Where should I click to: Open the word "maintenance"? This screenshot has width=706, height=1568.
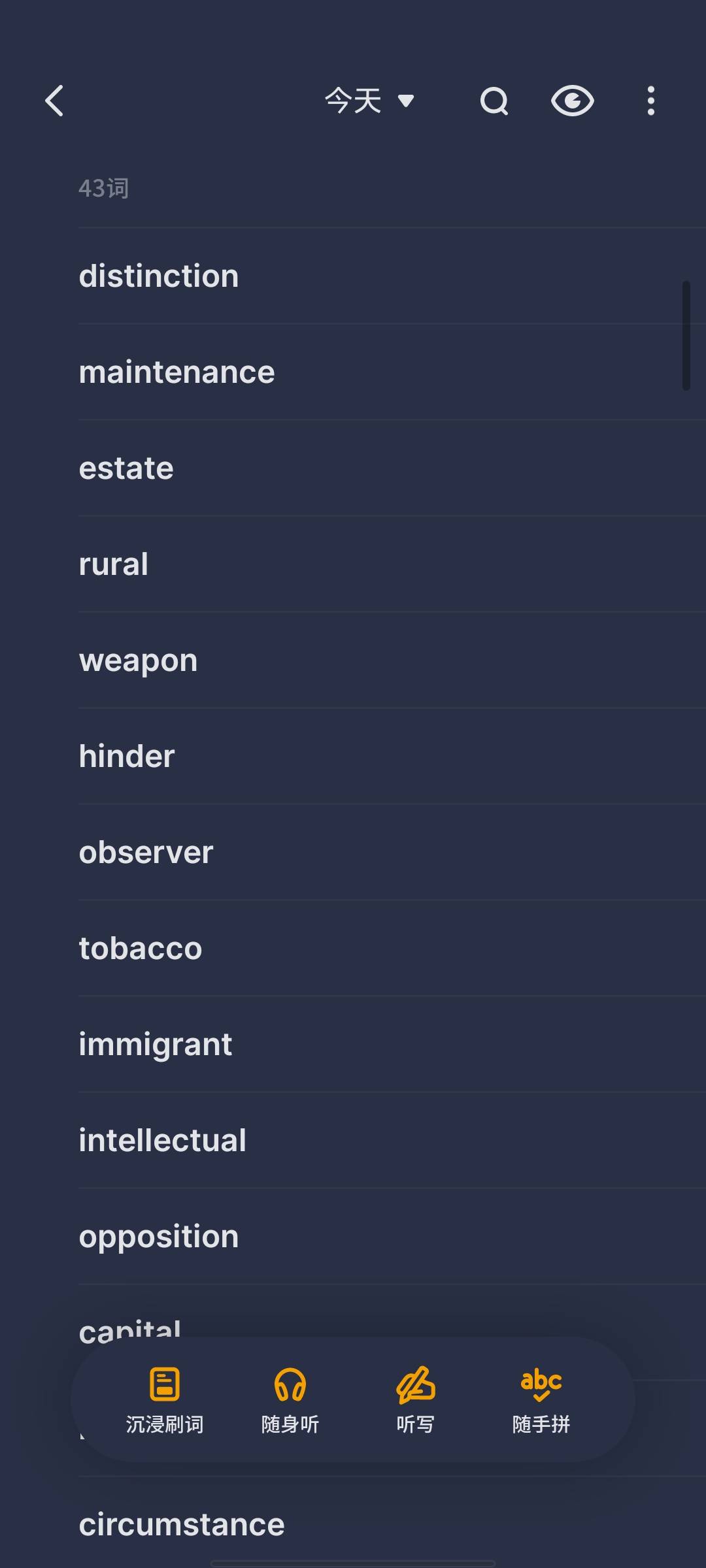(x=392, y=372)
